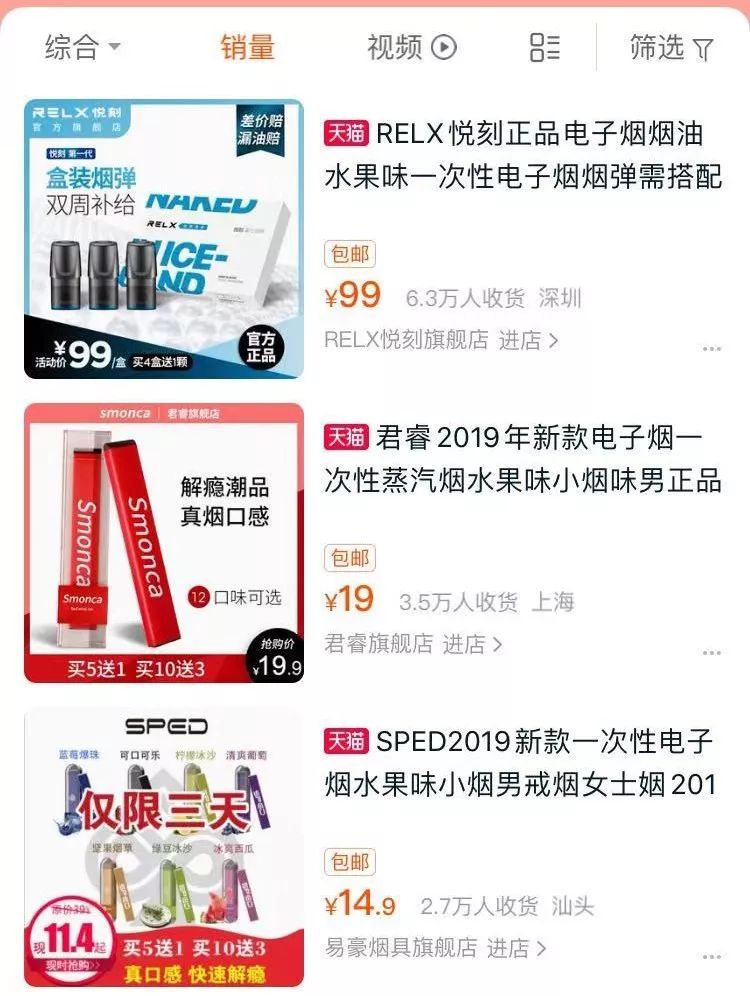This screenshot has height=996, width=750.
Task: Switch to the 视频 tab
Action: coord(411,47)
